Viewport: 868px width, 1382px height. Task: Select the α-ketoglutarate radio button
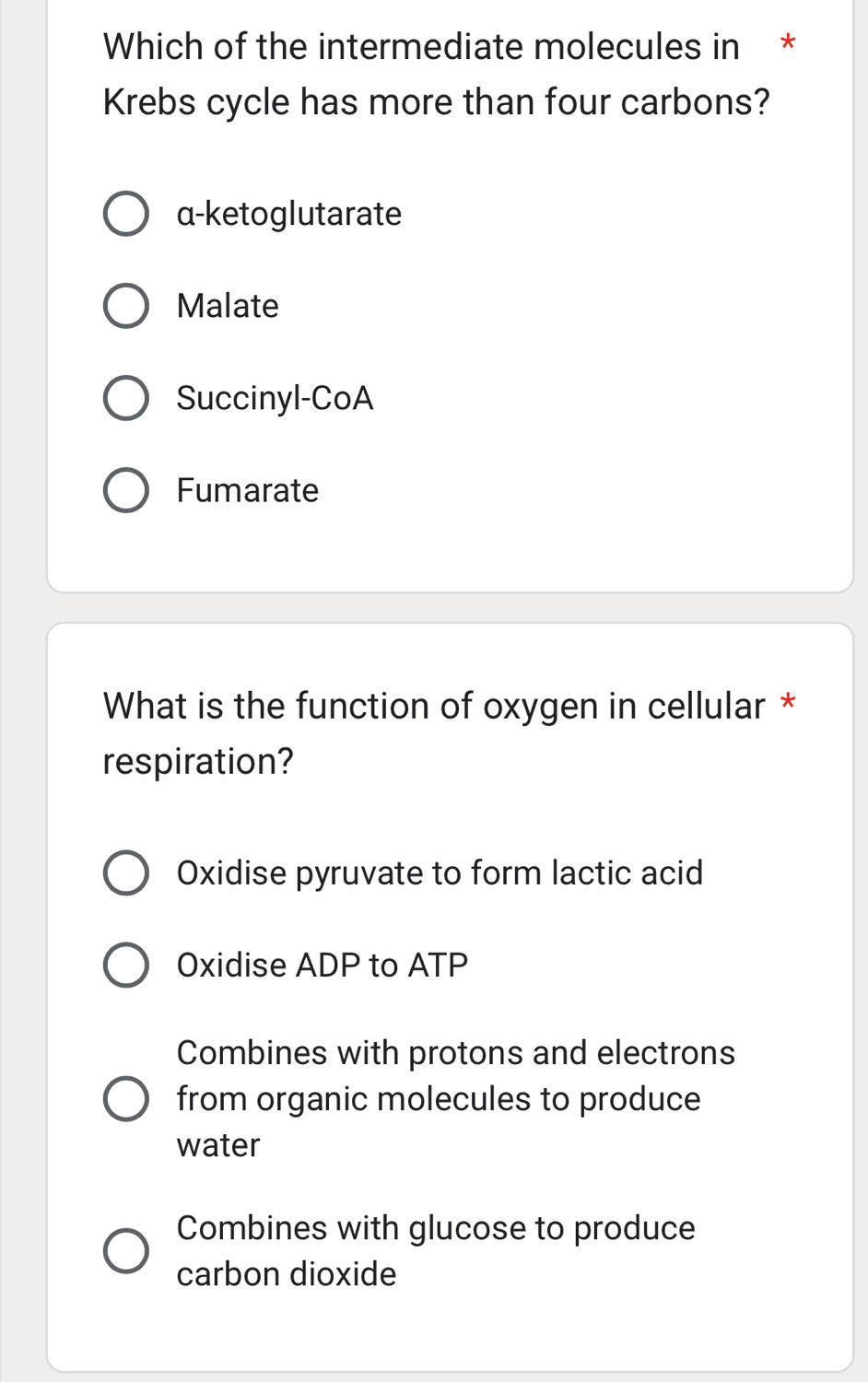point(126,214)
